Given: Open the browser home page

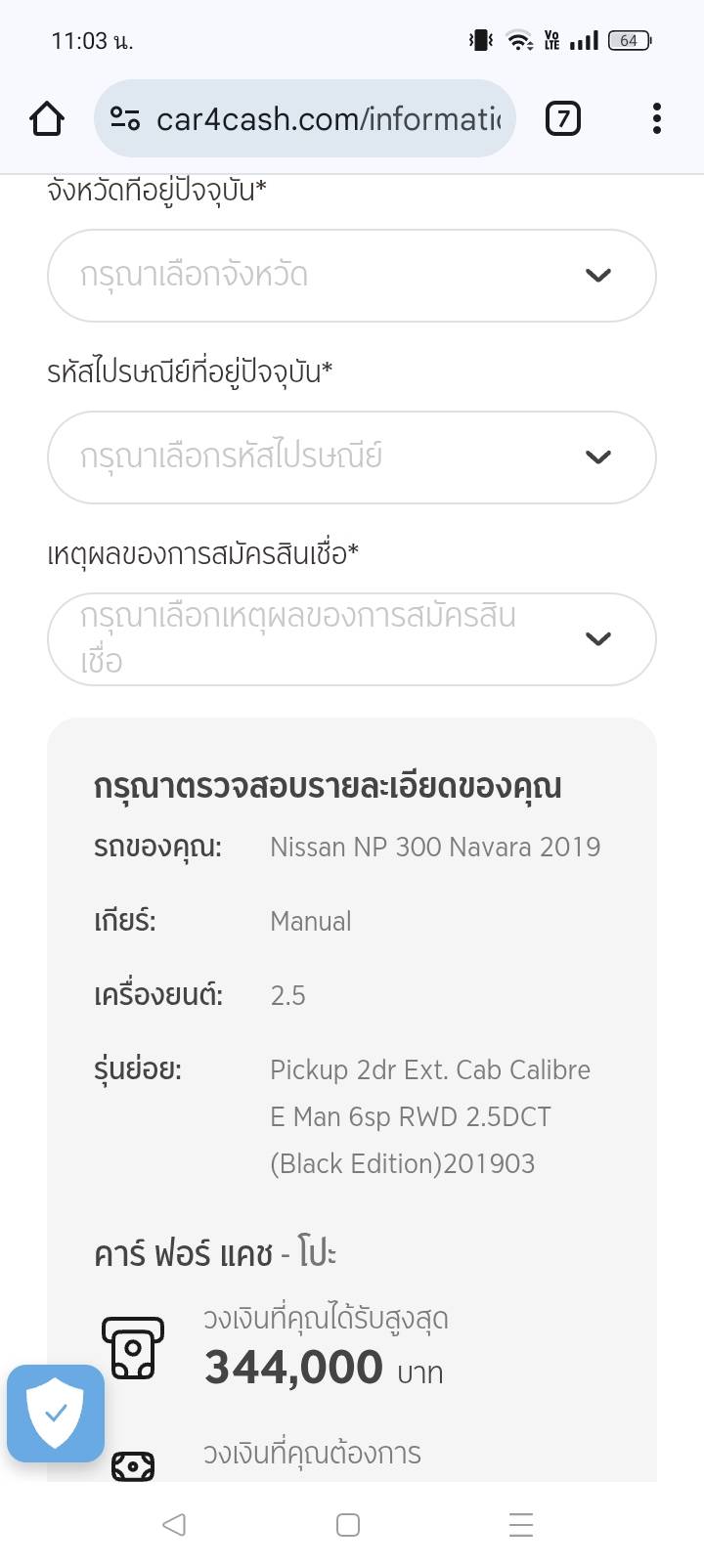Looking at the screenshot, I should pyautogui.click(x=47, y=119).
